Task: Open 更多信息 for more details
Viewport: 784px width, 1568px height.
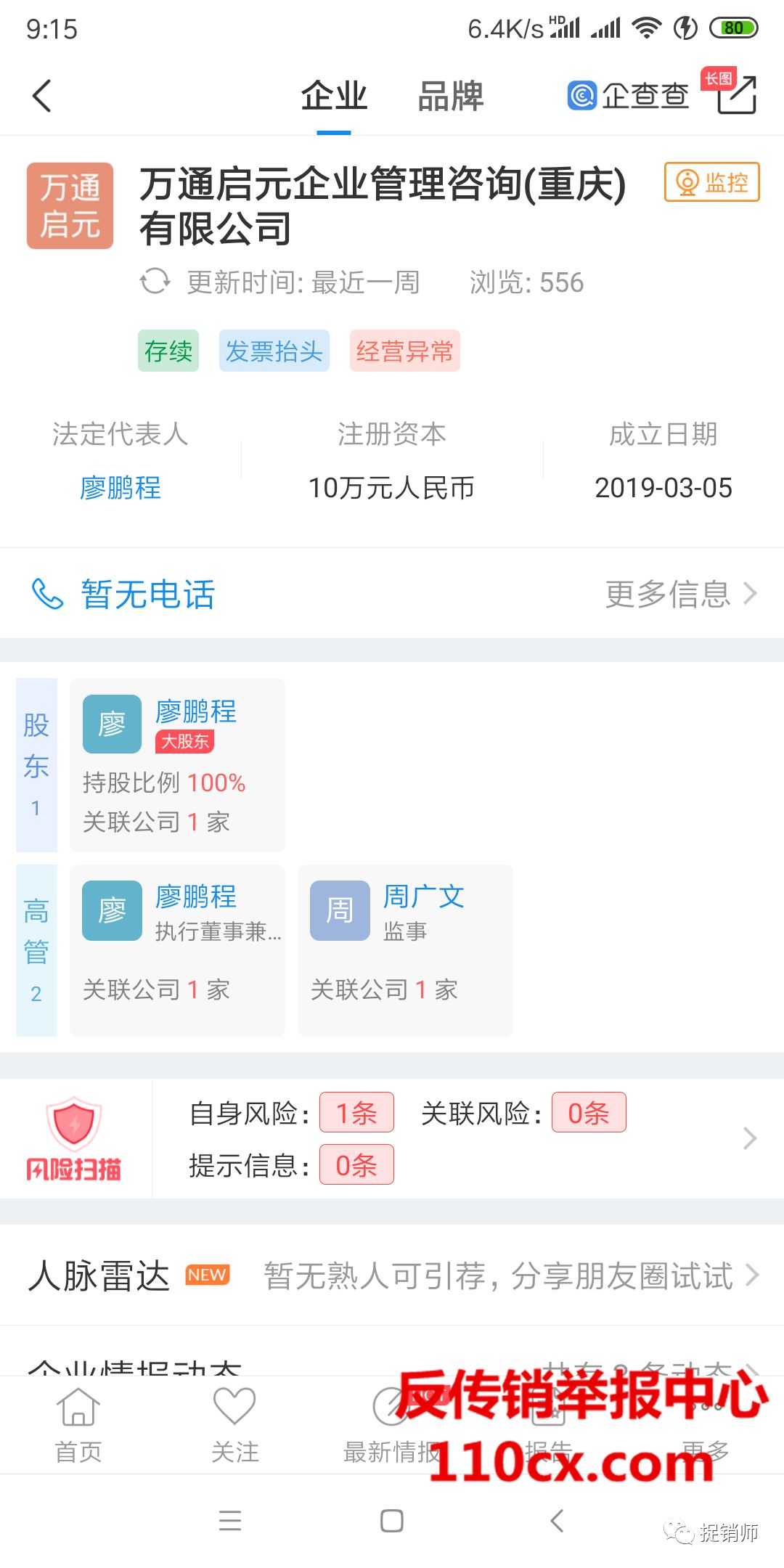Action: pyautogui.click(x=681, y=594)
